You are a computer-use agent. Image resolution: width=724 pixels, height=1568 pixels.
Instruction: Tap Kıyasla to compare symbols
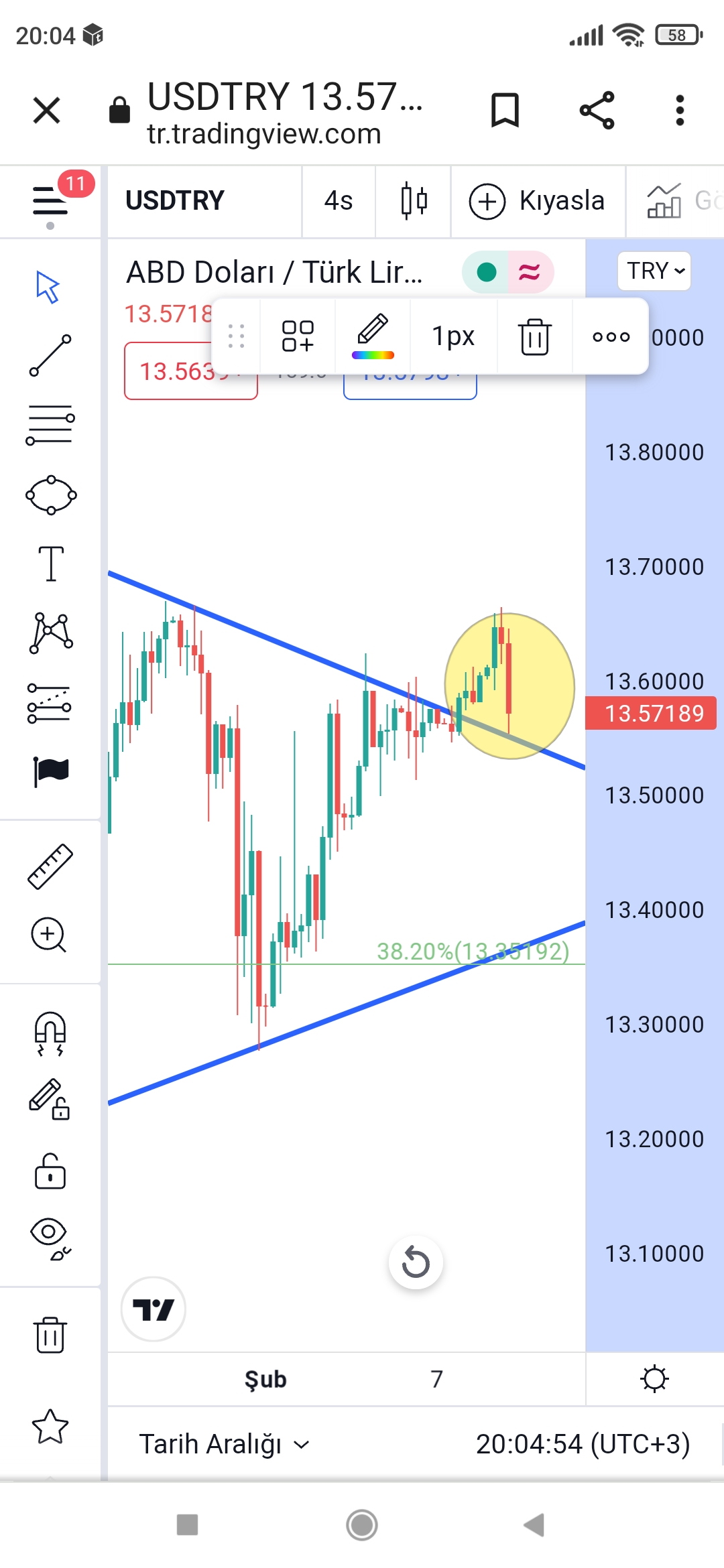(x=538, y=201)
